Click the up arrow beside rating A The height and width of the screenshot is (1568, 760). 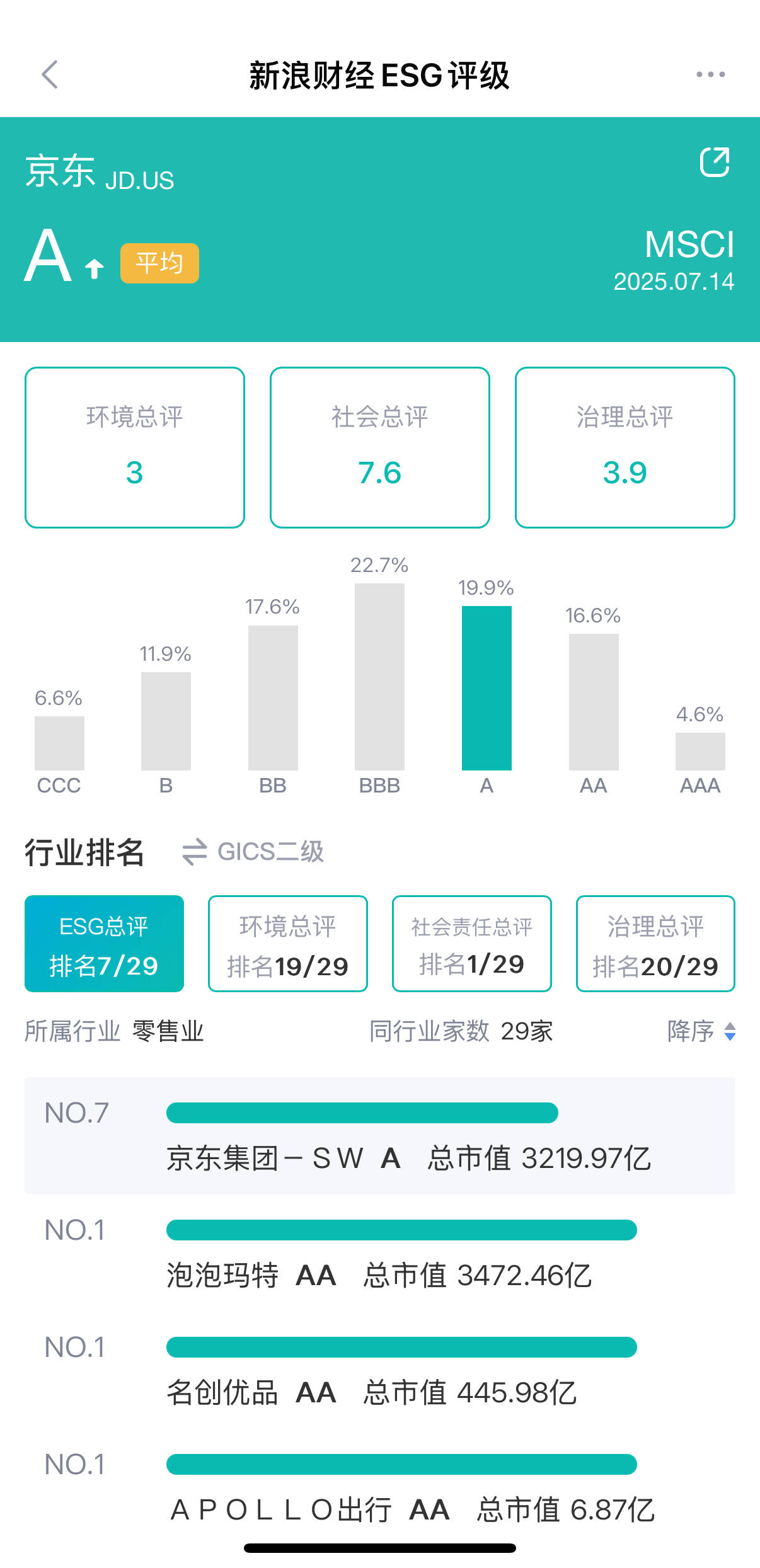93,266
